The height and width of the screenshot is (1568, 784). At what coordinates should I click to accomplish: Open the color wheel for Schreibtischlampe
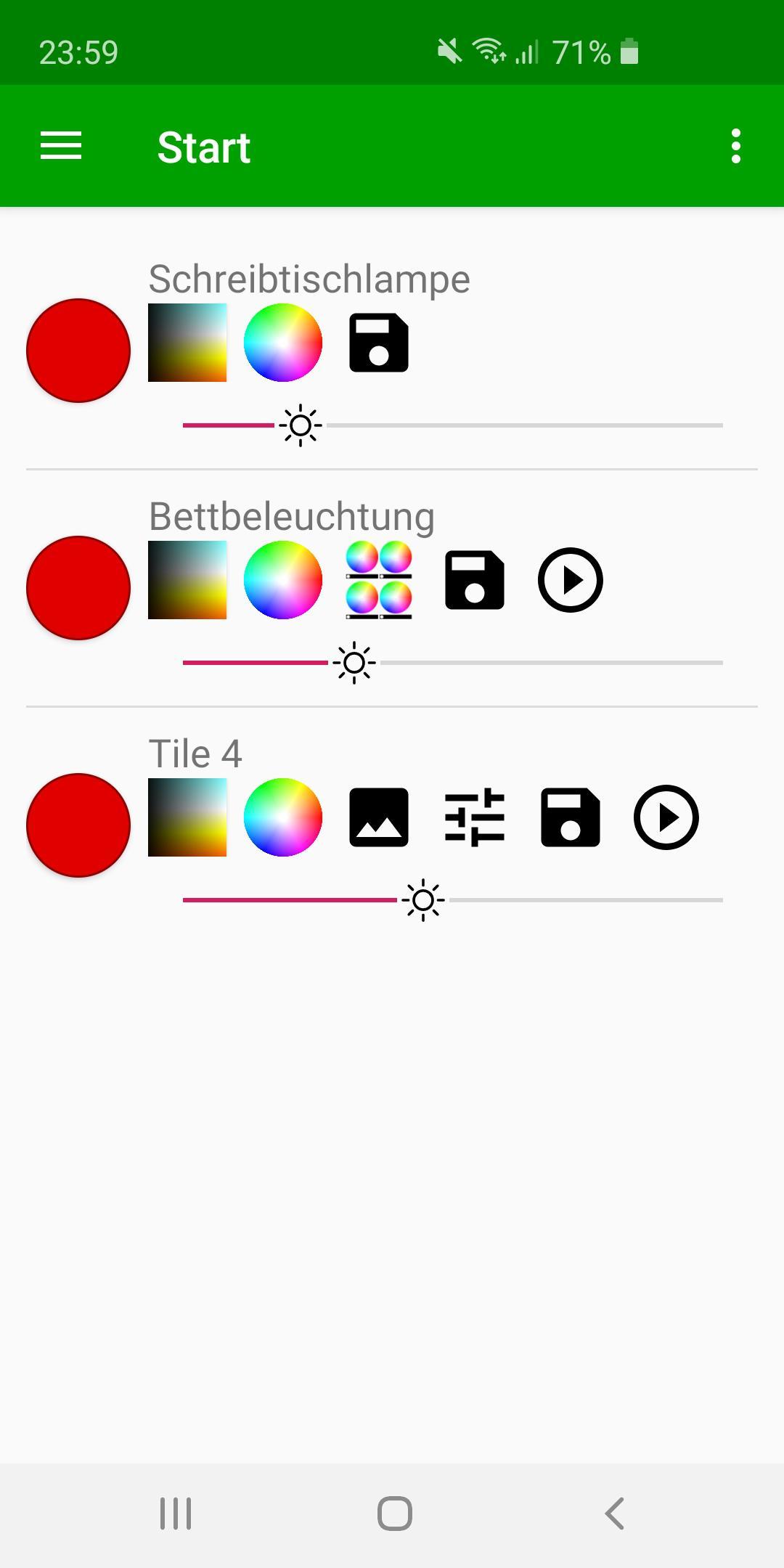[x=283, y=343]
